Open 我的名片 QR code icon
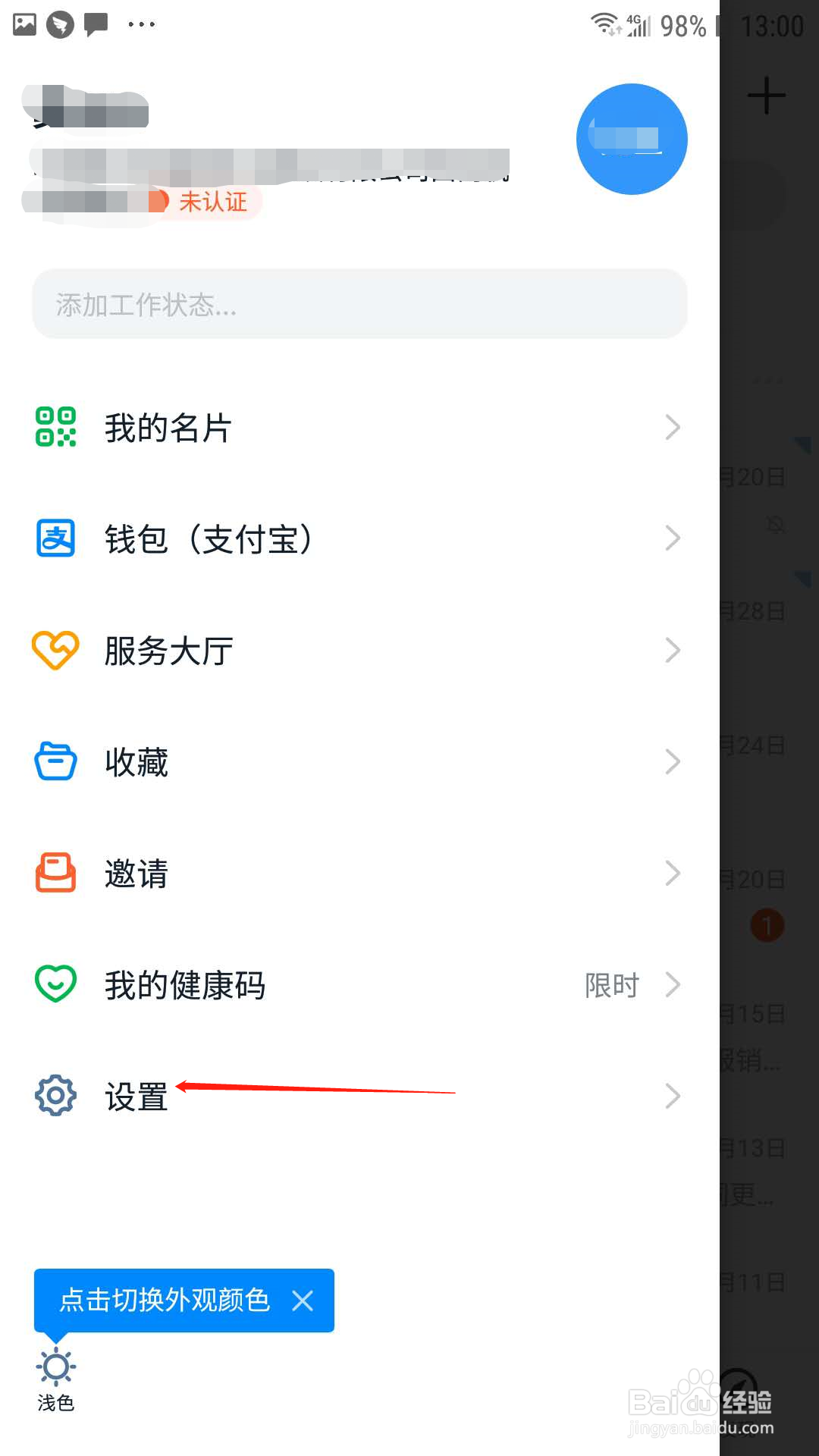This screenshot has height=1456, width=819. (55, 427)
